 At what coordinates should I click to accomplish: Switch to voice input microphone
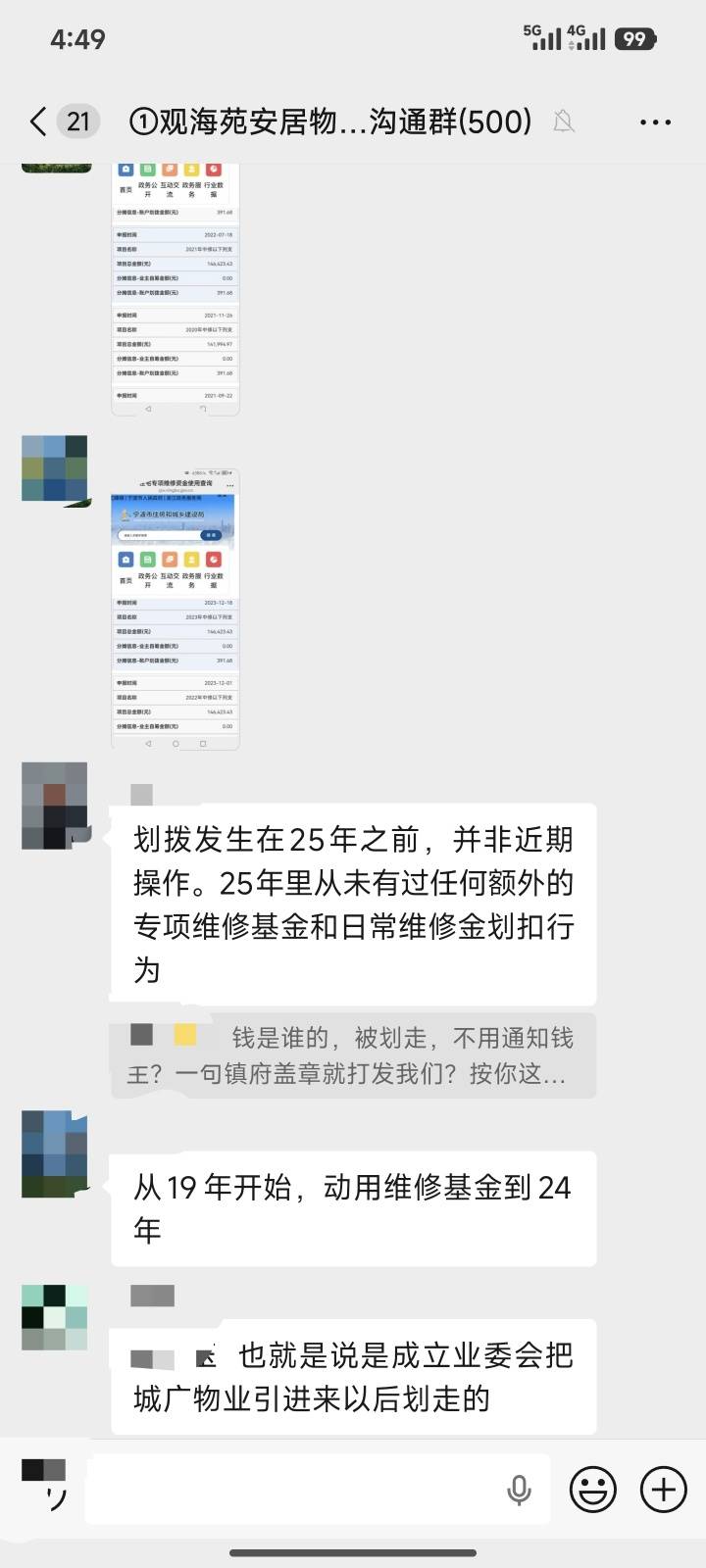(x=519, y=1490)
